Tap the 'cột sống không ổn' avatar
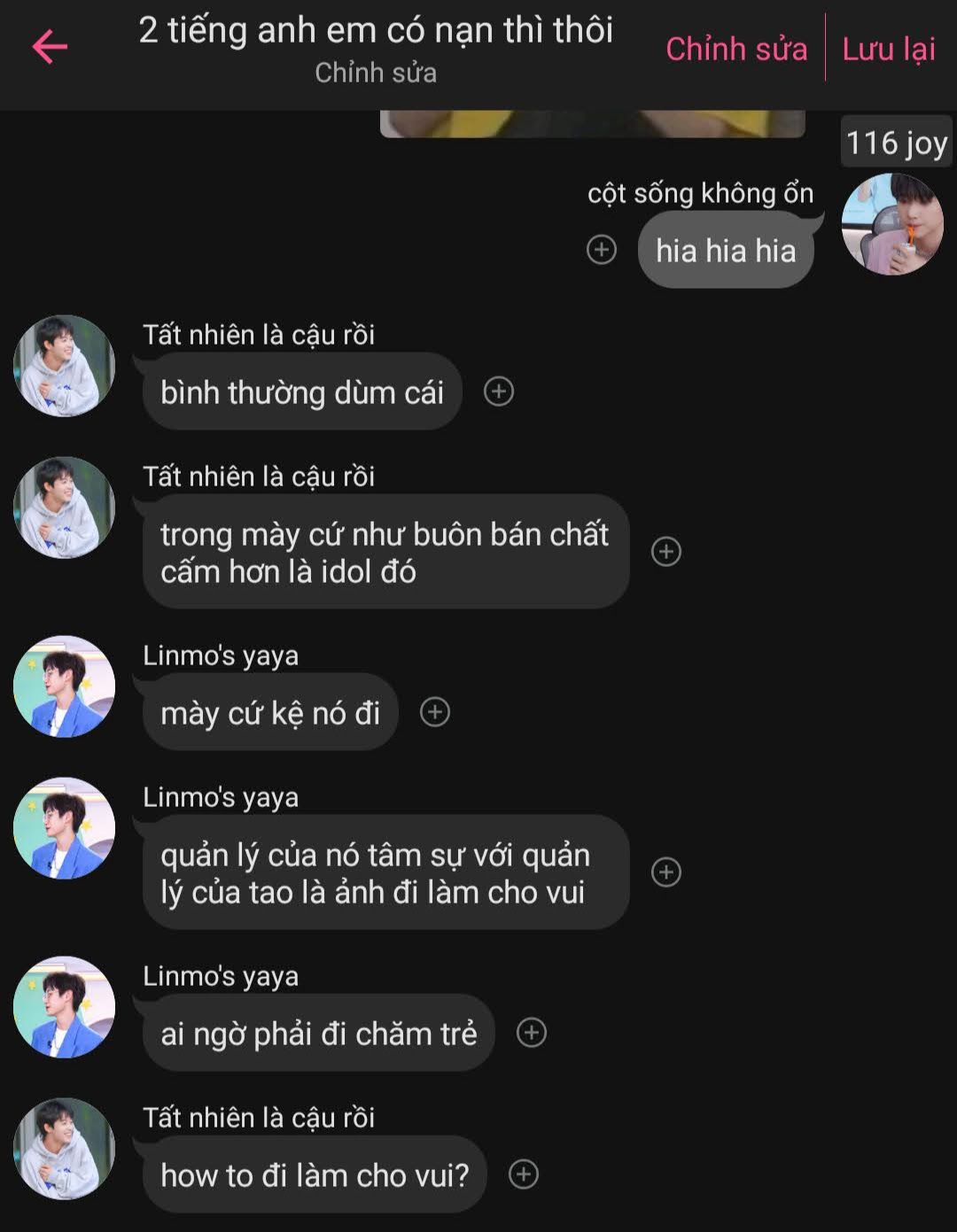 (x=891, y=224)
